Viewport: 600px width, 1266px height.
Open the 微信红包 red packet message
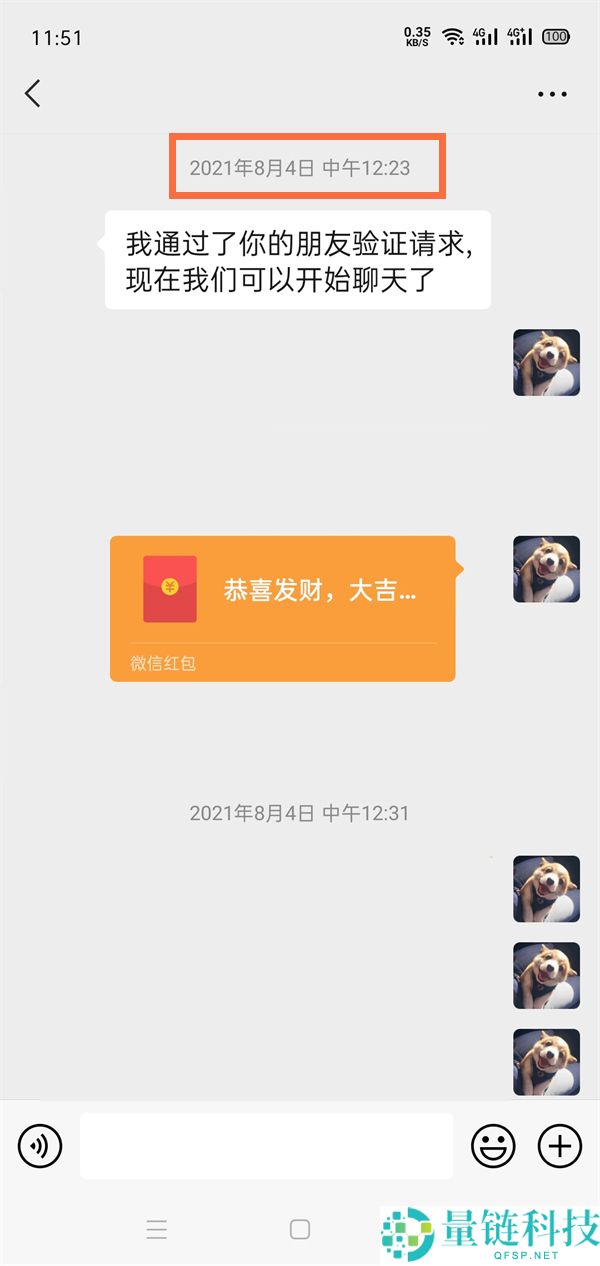[282, 608]
